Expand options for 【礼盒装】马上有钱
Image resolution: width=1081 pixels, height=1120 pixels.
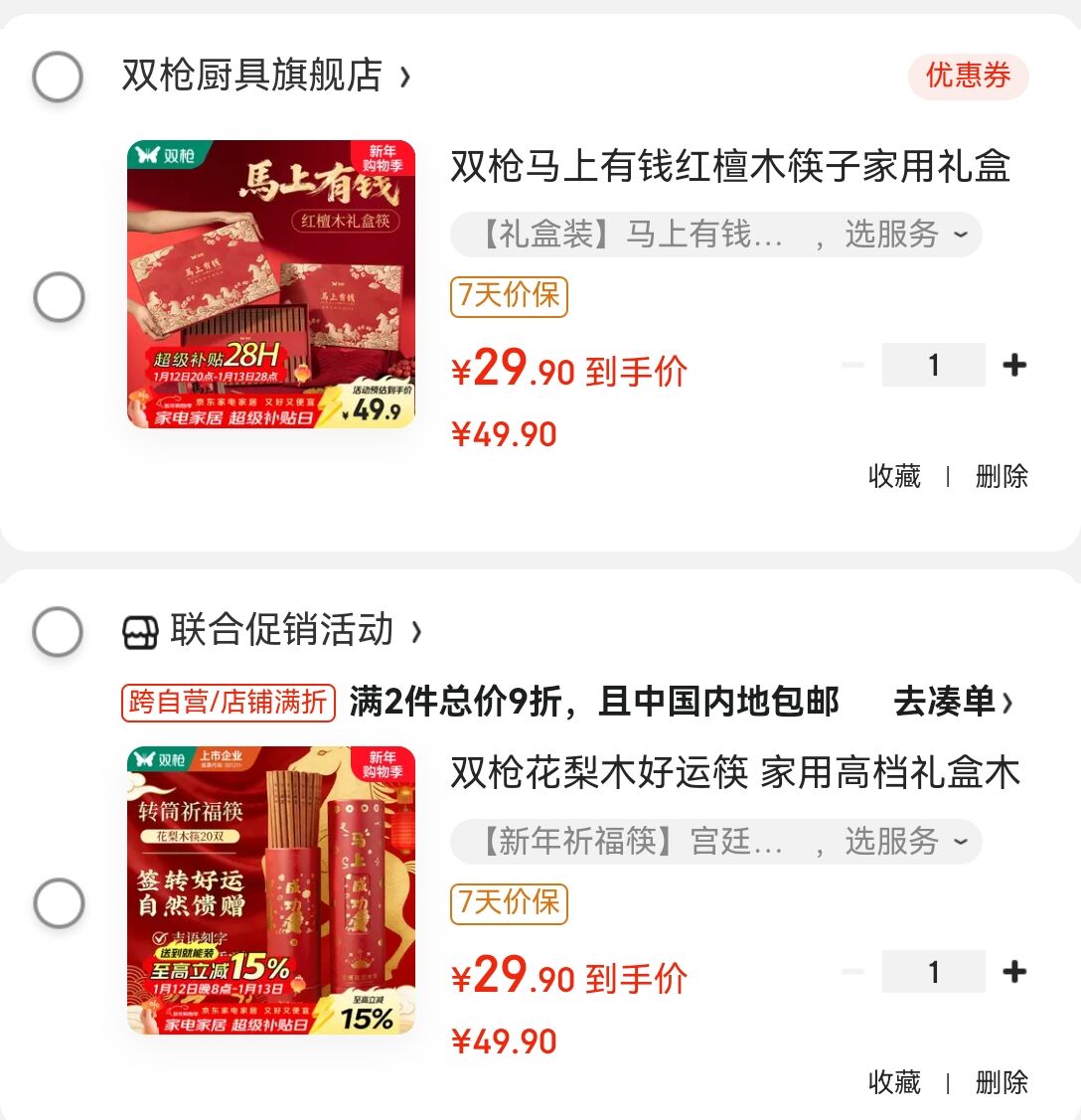coord(715,236)
